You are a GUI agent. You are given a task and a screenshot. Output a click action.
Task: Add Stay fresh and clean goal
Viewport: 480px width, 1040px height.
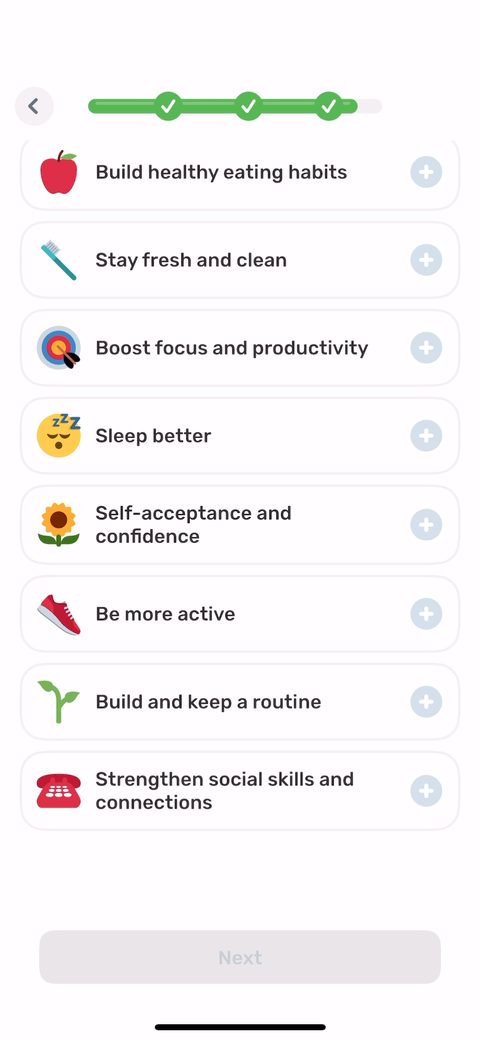click(x=426, y=260)
